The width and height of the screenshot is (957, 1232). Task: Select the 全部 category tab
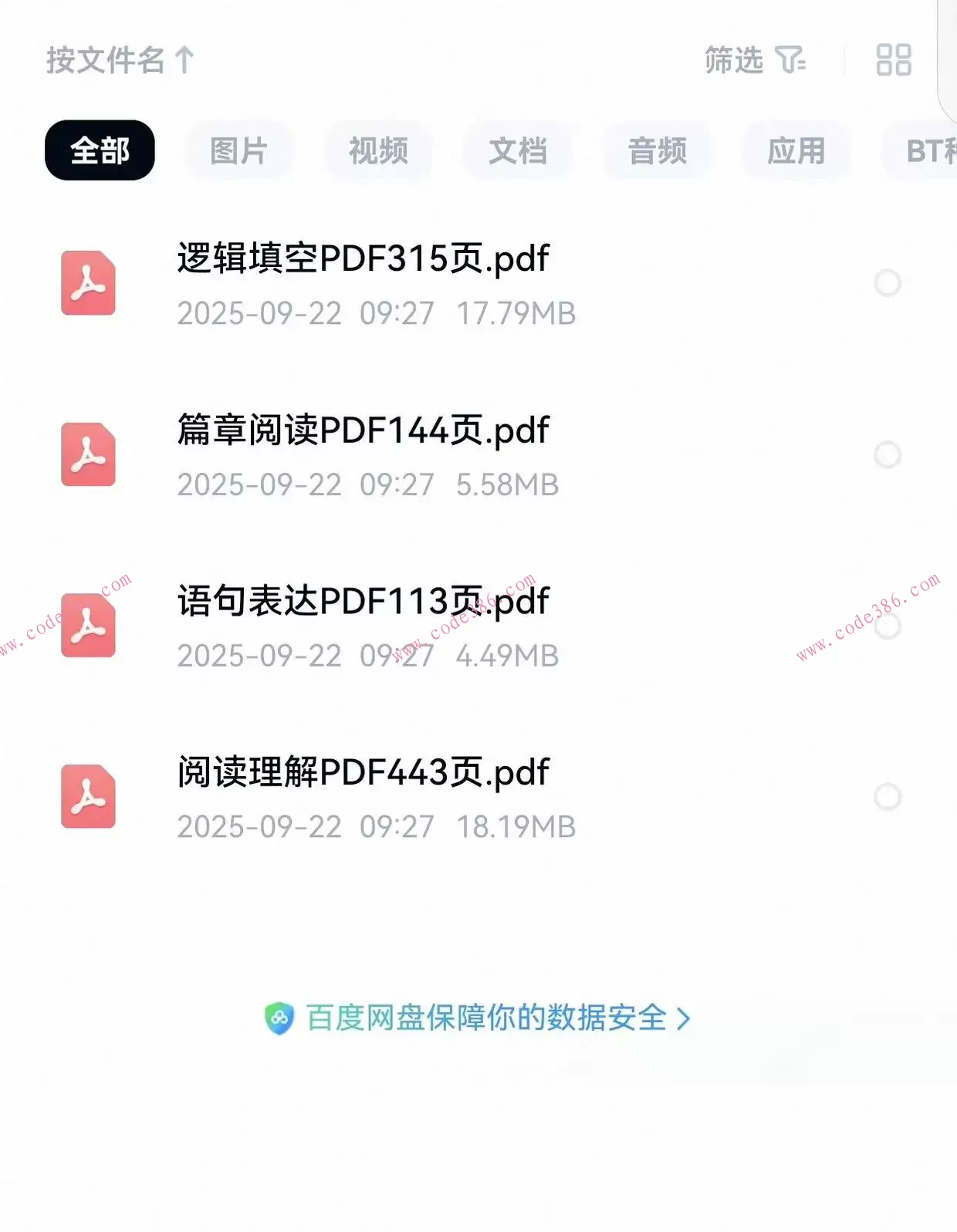(100, 150)
